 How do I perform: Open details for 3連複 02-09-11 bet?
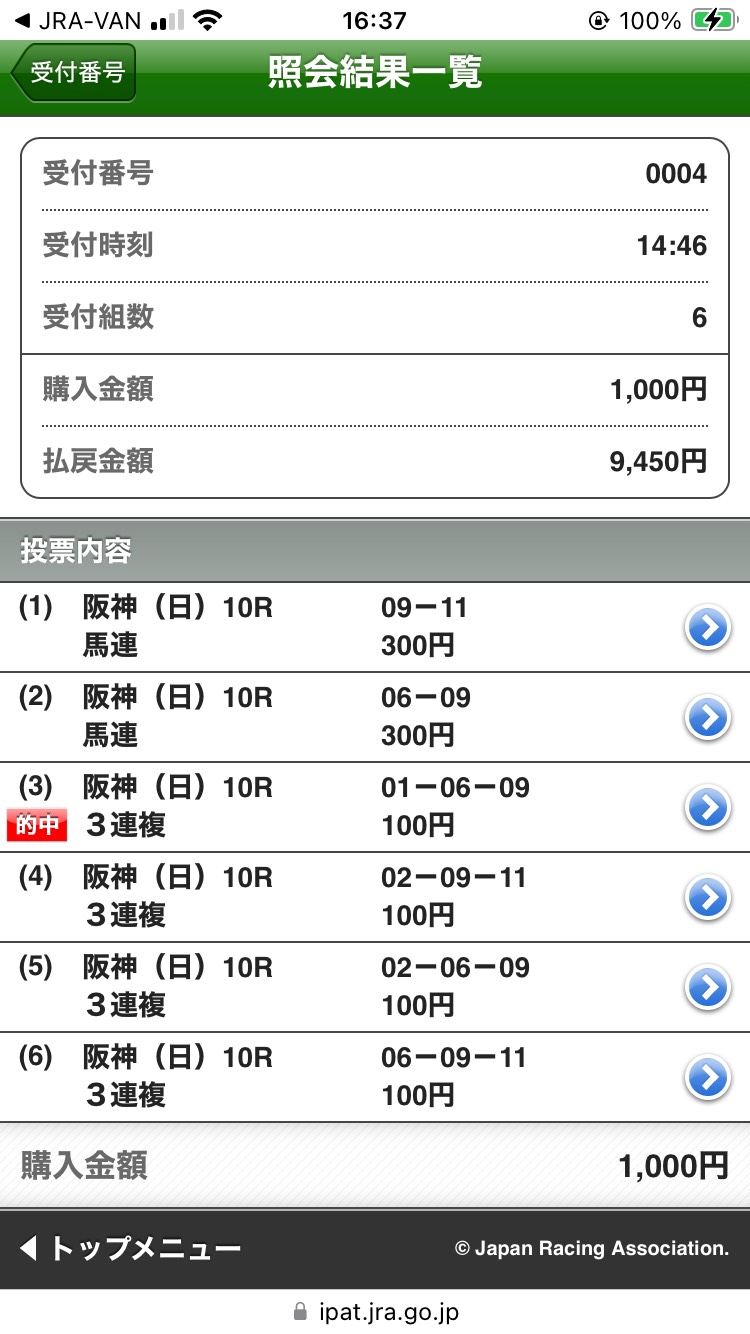click(x=707, y=898)
